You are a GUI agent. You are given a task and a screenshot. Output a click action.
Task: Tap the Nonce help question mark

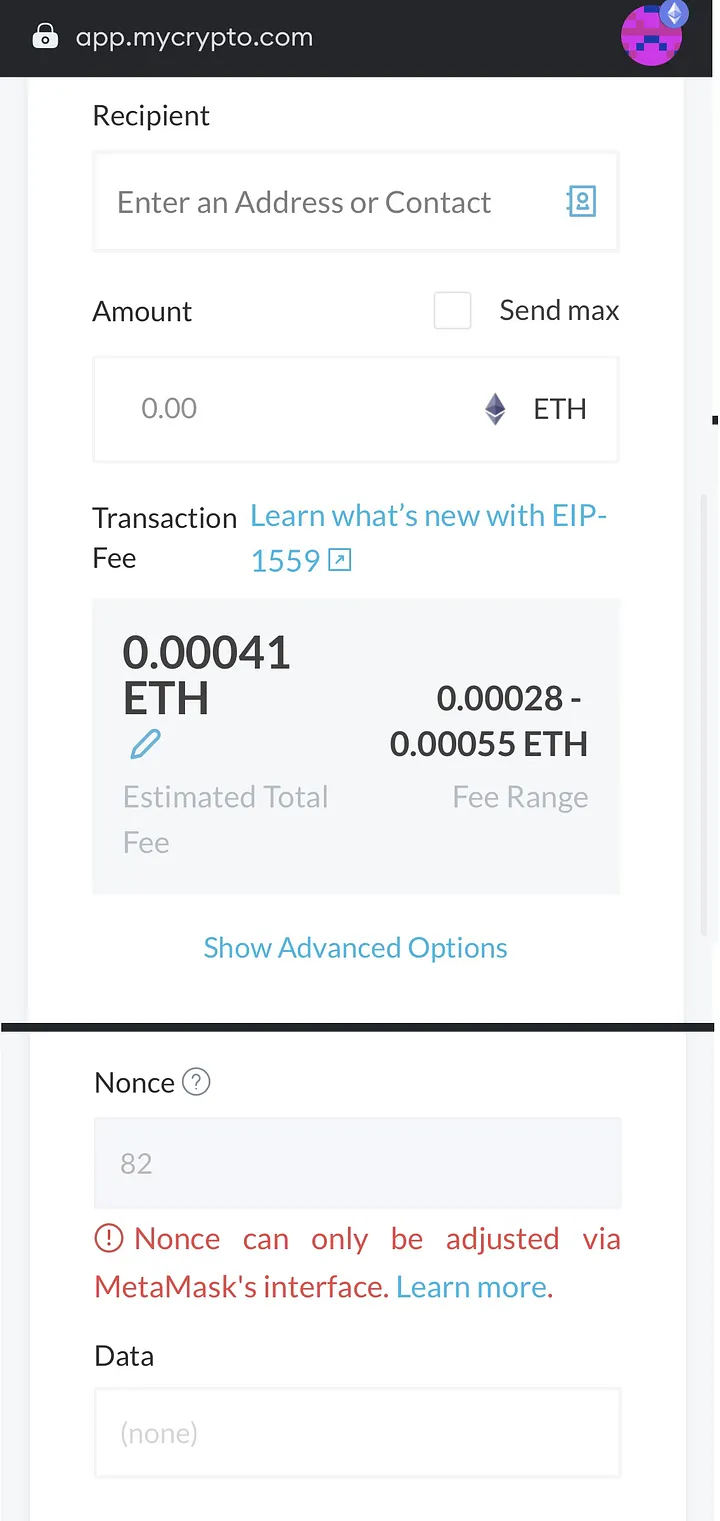(x=197, y=1082)
